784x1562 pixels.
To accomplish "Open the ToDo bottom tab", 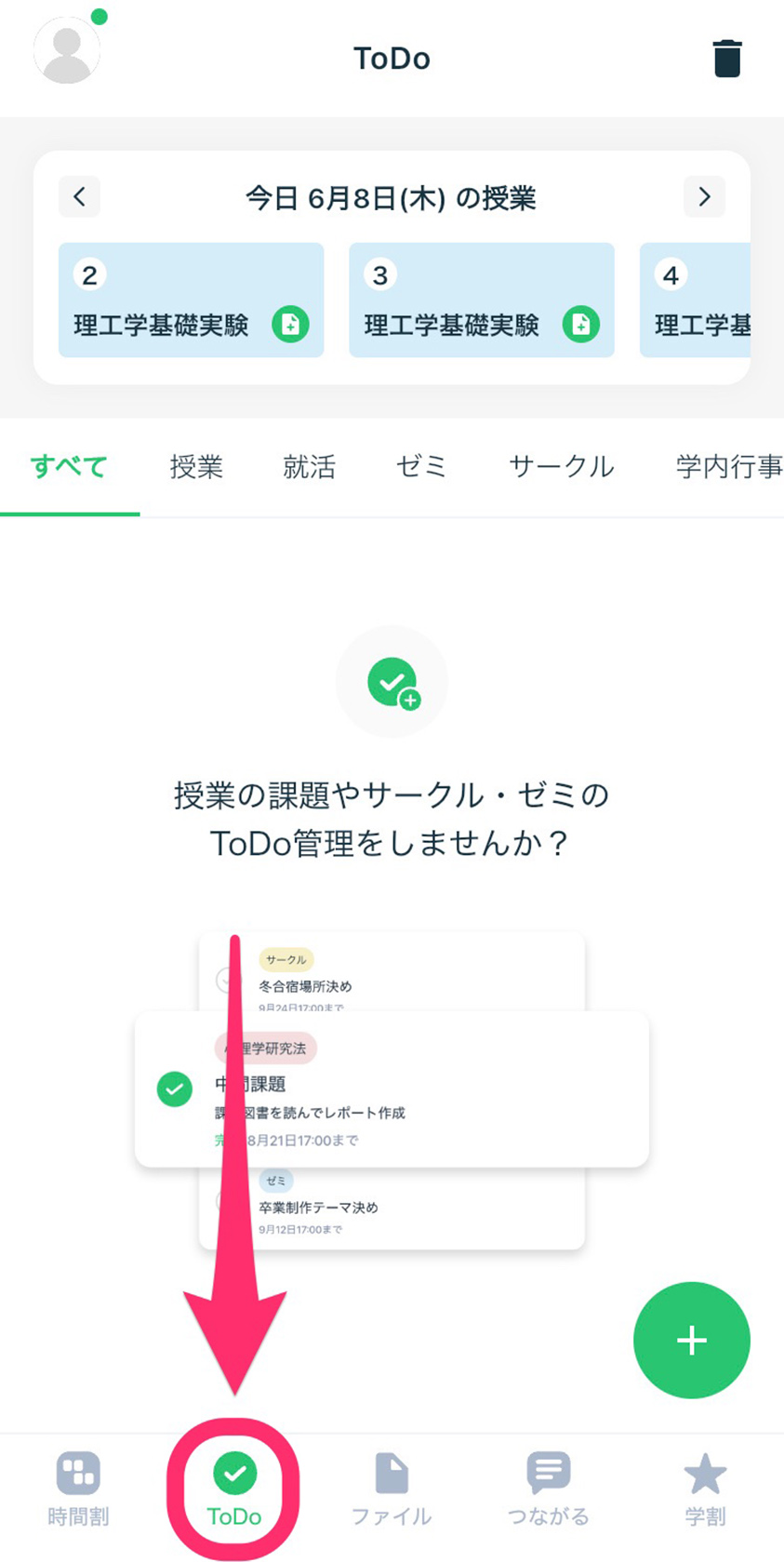I will pyautogui.click(x=234, y=1489).
